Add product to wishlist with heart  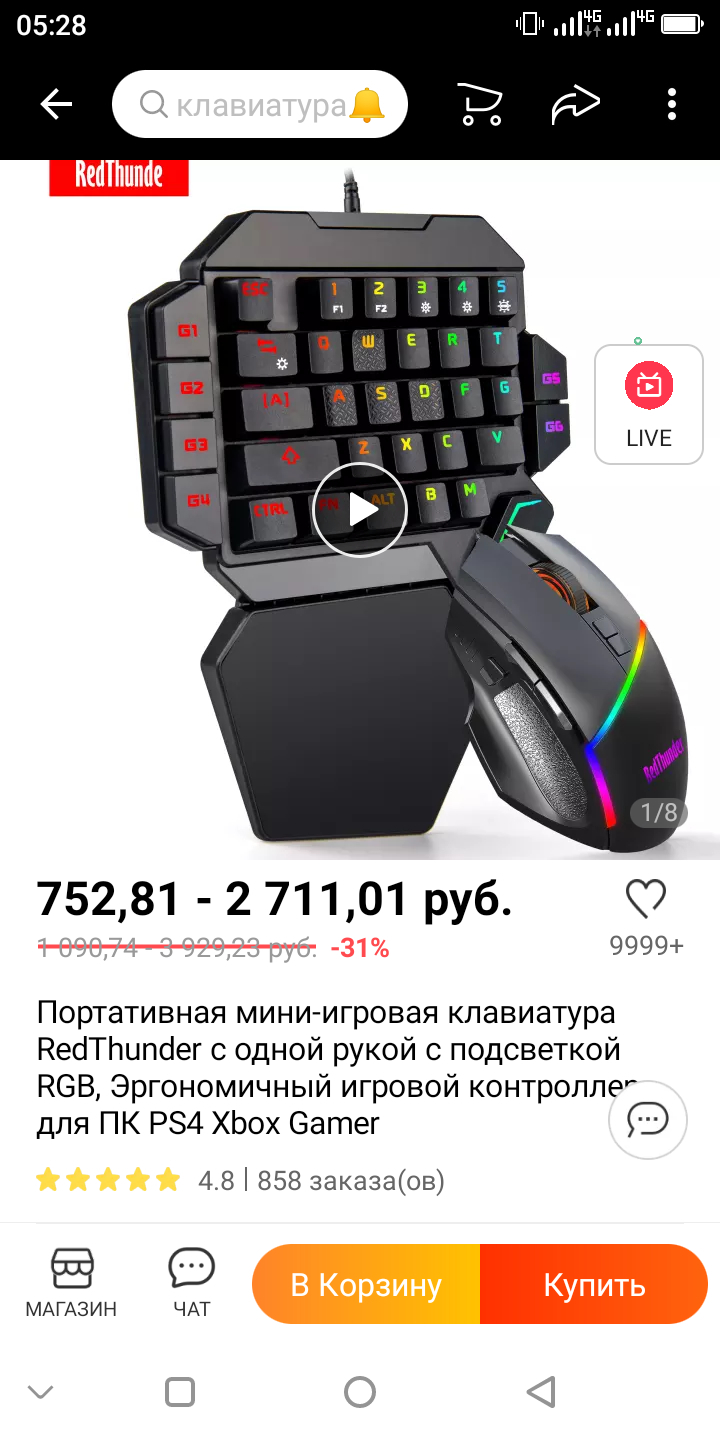click(x=646, y=900)
